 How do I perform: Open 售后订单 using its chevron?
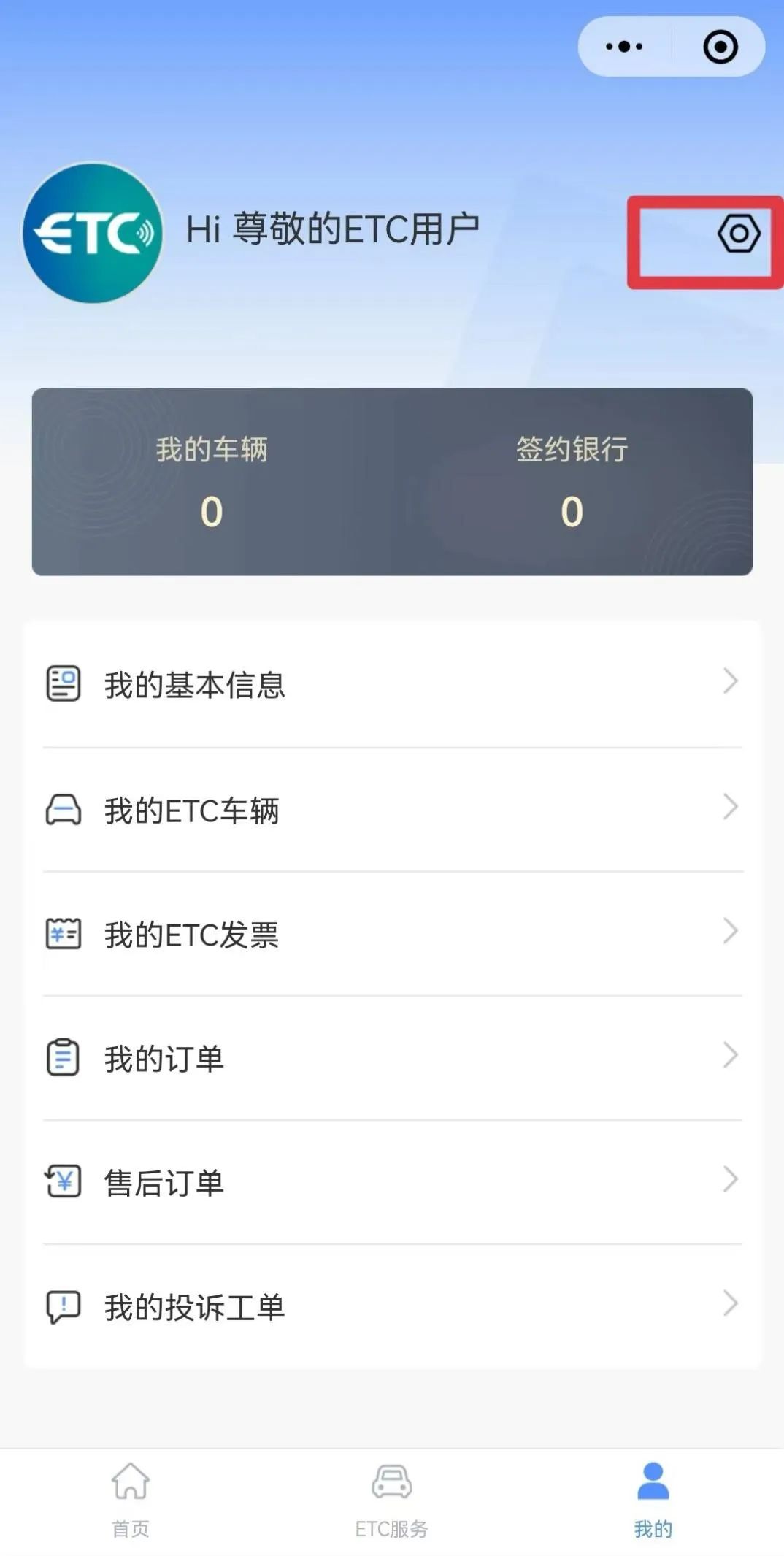(x=731, y=1178)
